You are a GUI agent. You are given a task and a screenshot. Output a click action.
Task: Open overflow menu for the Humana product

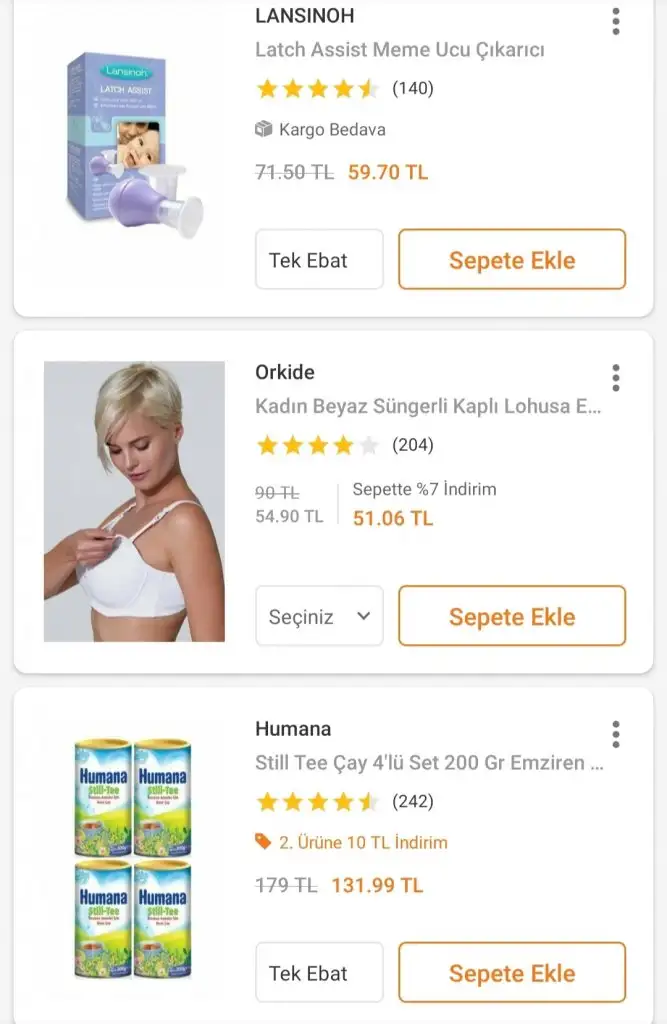coord(616,734)
